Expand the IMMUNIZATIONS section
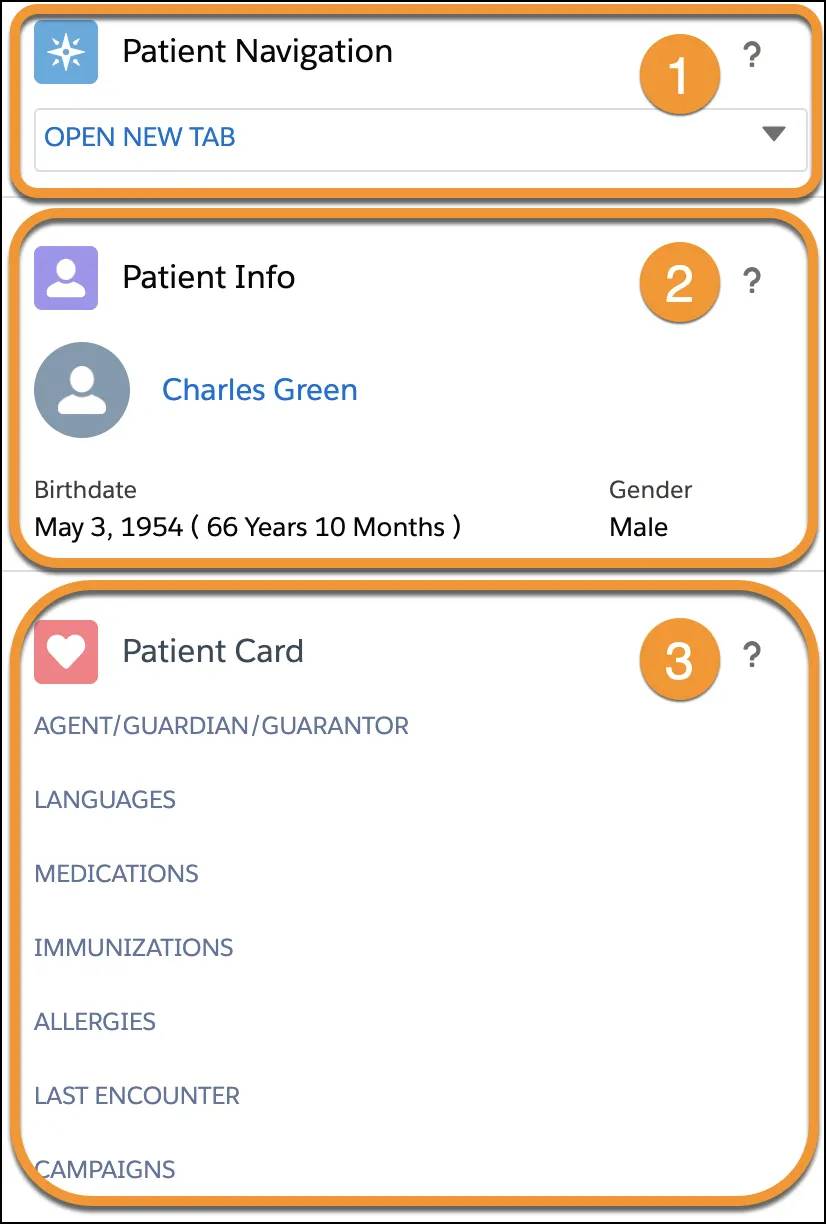 click(x=133, y=947)
